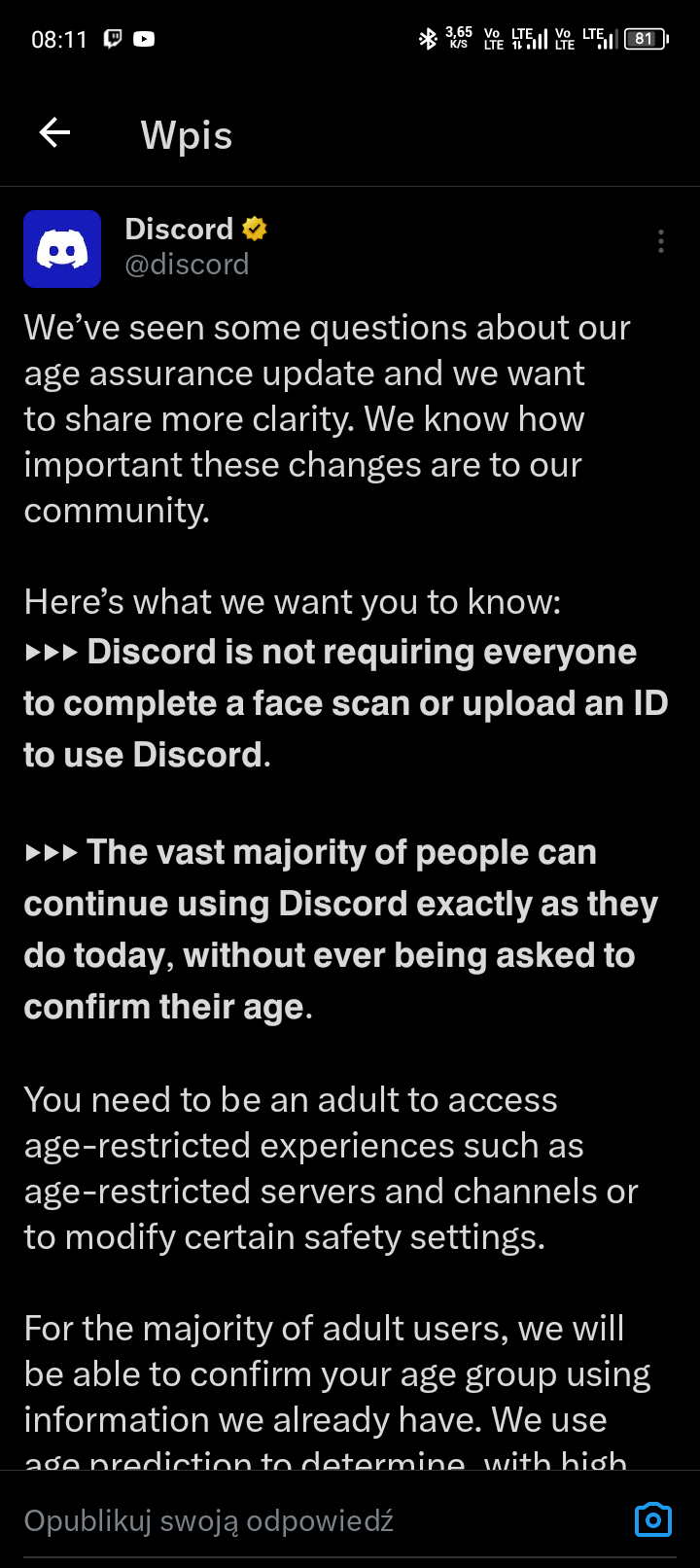Open Discord's profile picture
700x1568 pixels.
(x=62, y=249)
